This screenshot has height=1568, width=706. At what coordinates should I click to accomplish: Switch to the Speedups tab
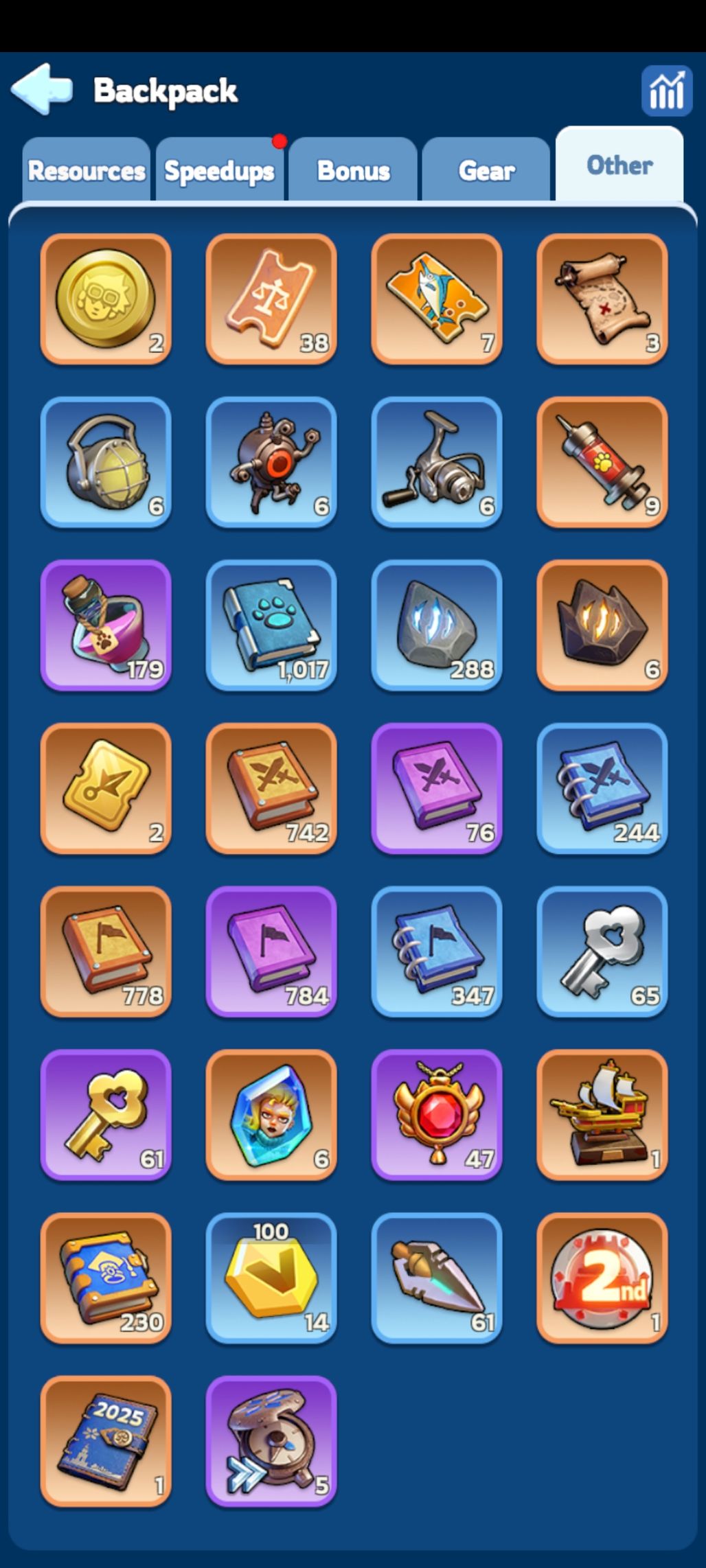(220, 170)
